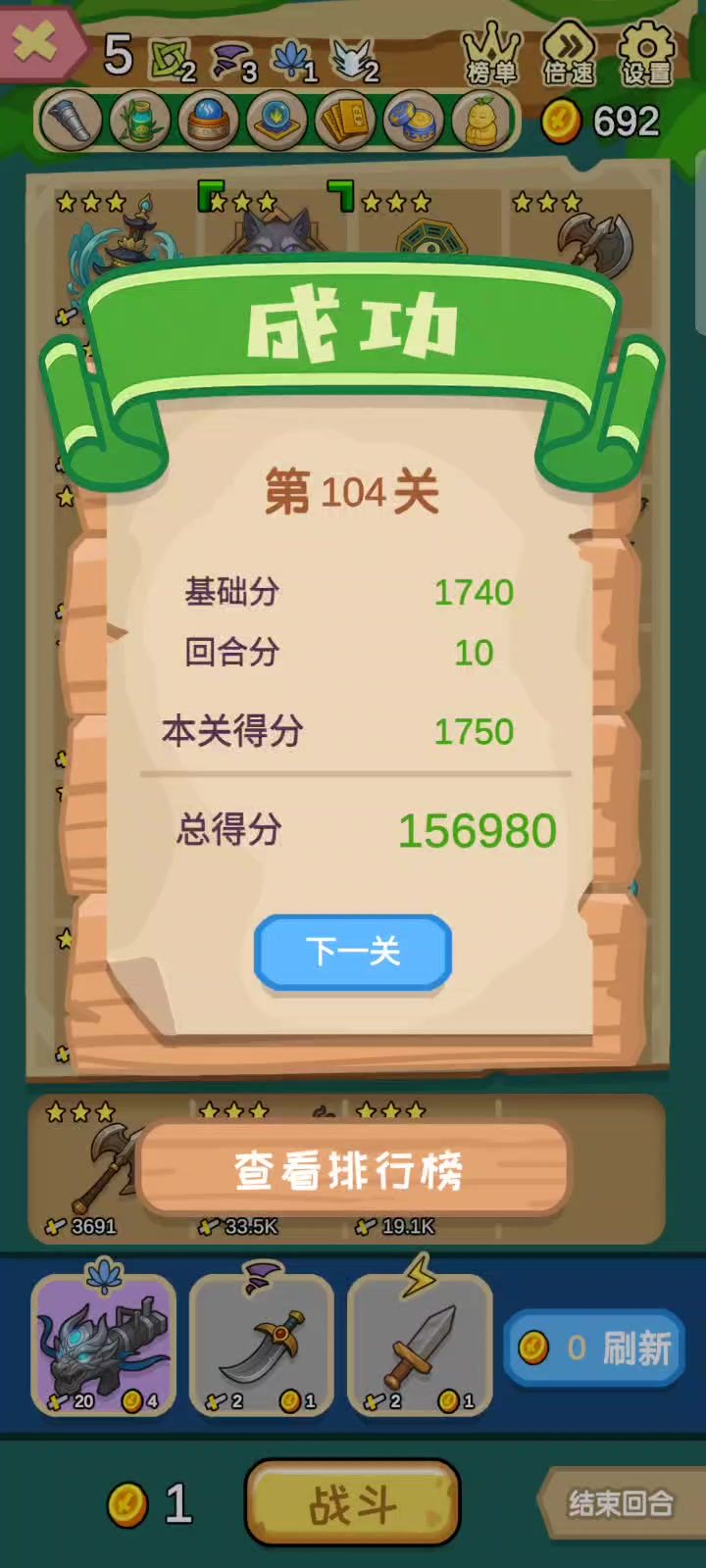Toggle the 倍速 speed-up option
The image size is (706, 1568).
coord(569,53)
